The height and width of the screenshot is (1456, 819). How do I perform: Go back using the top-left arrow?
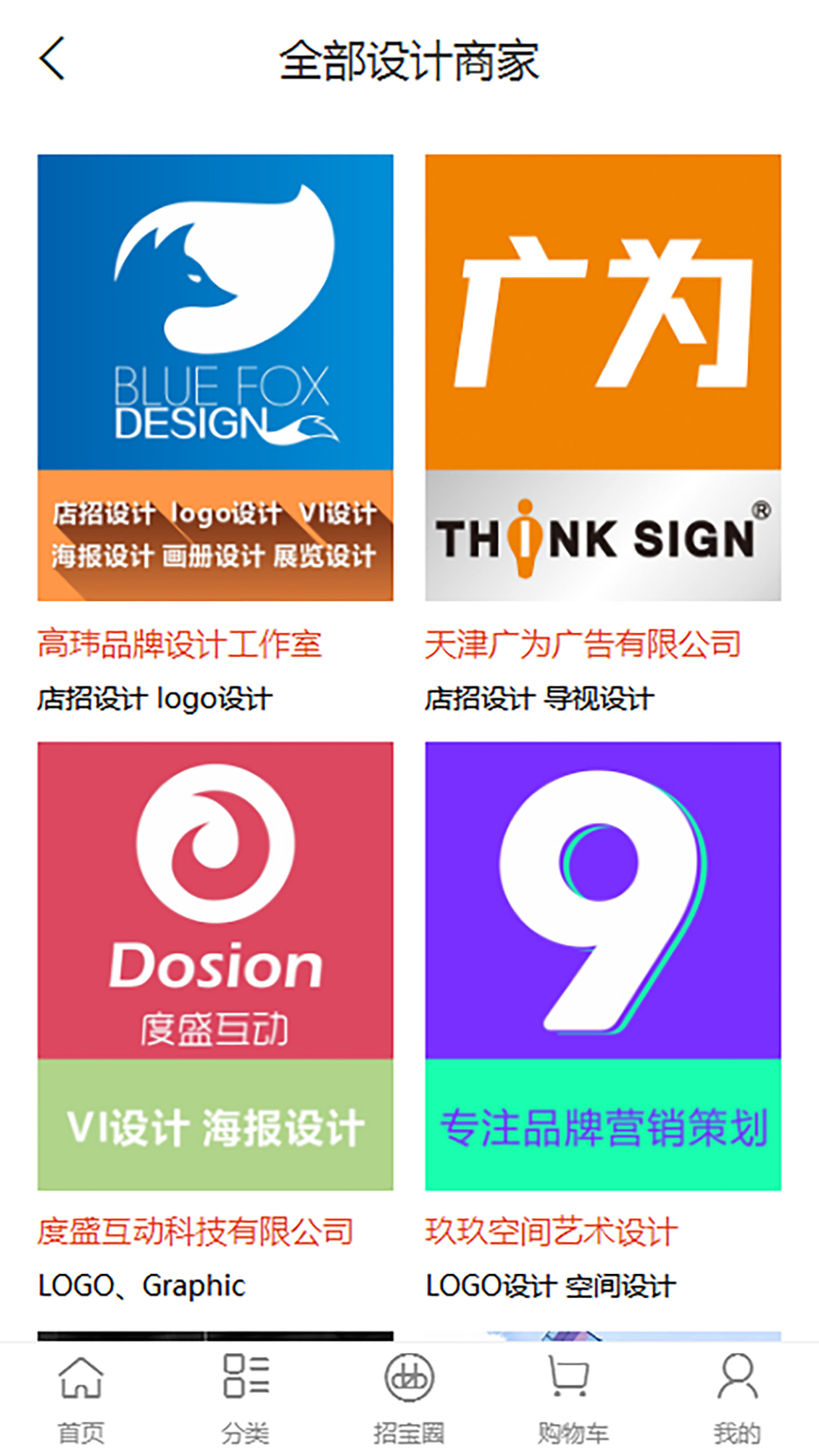coord(52,59)
